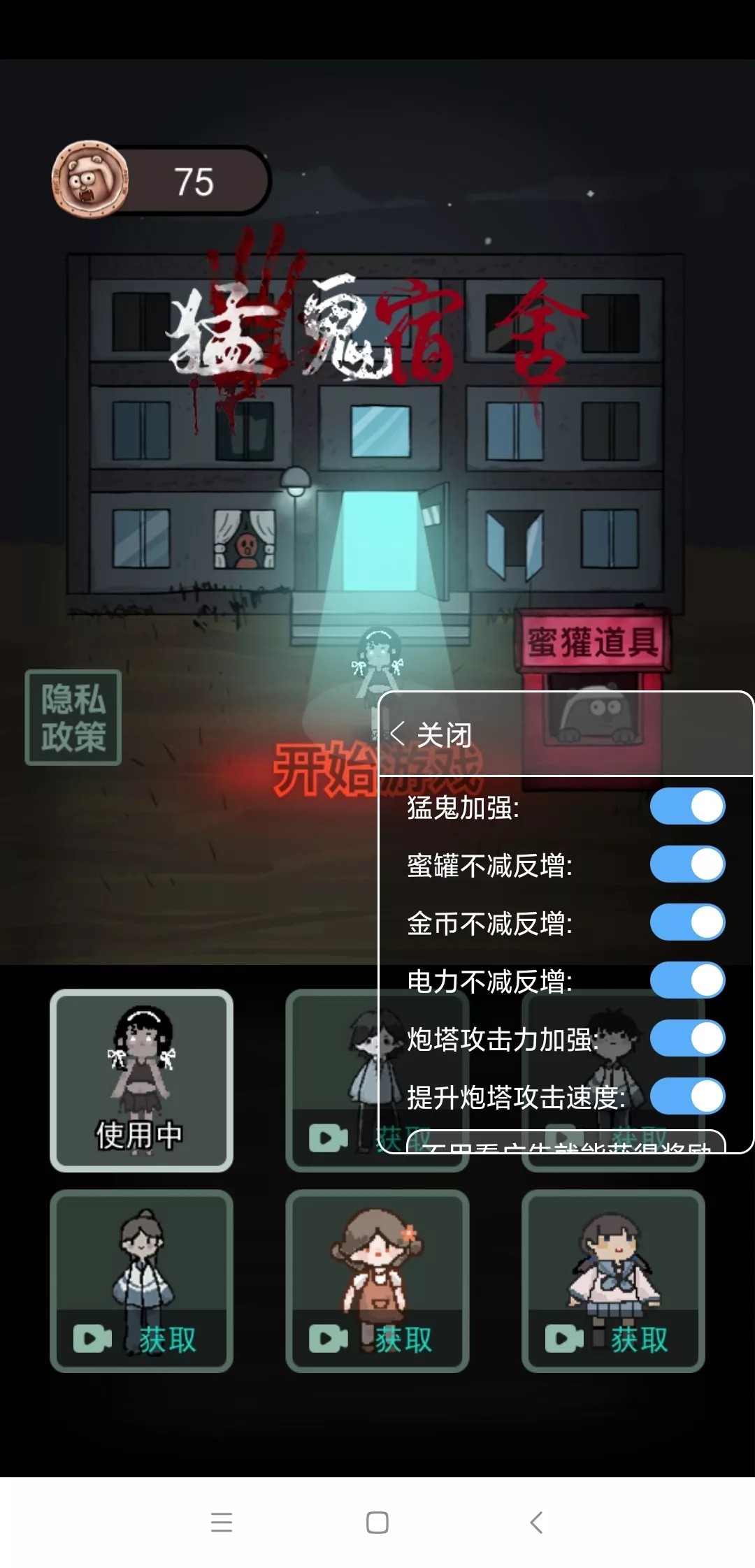Turn off 金币不减反增 switch
The height and width of the screenshot is (1568, 755).
687,922
